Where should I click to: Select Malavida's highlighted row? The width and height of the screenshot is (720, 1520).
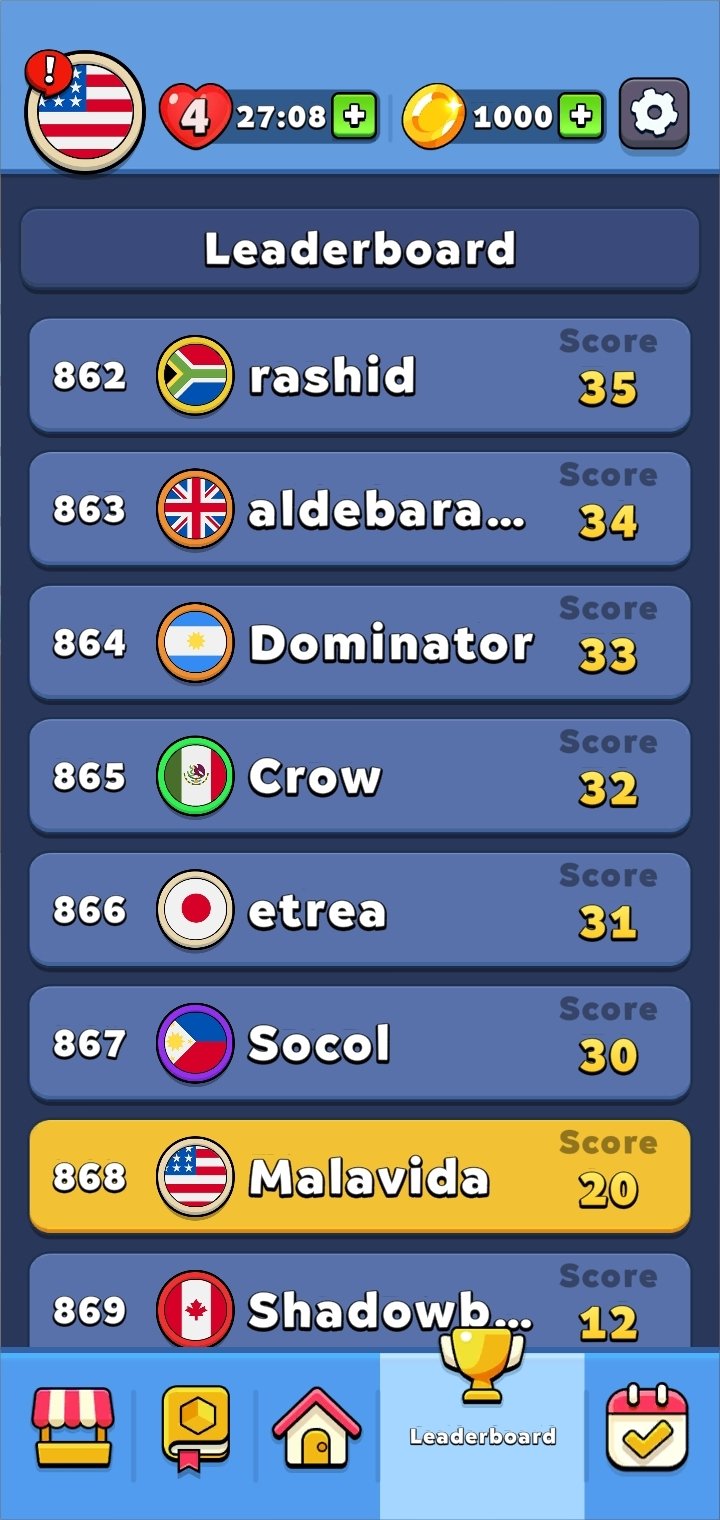click(x=360, y=1176)
